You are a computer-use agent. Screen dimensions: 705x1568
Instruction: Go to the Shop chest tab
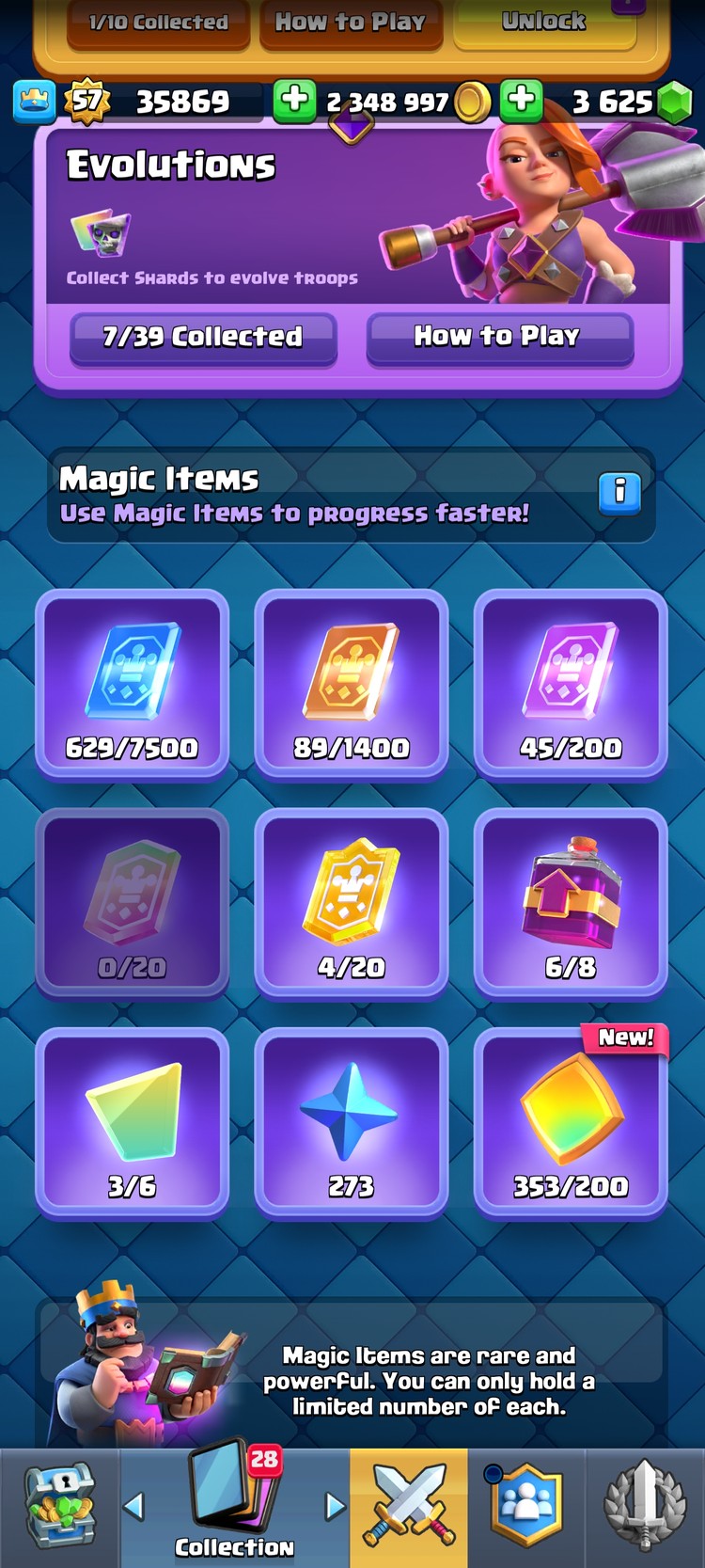(60, 1505)
